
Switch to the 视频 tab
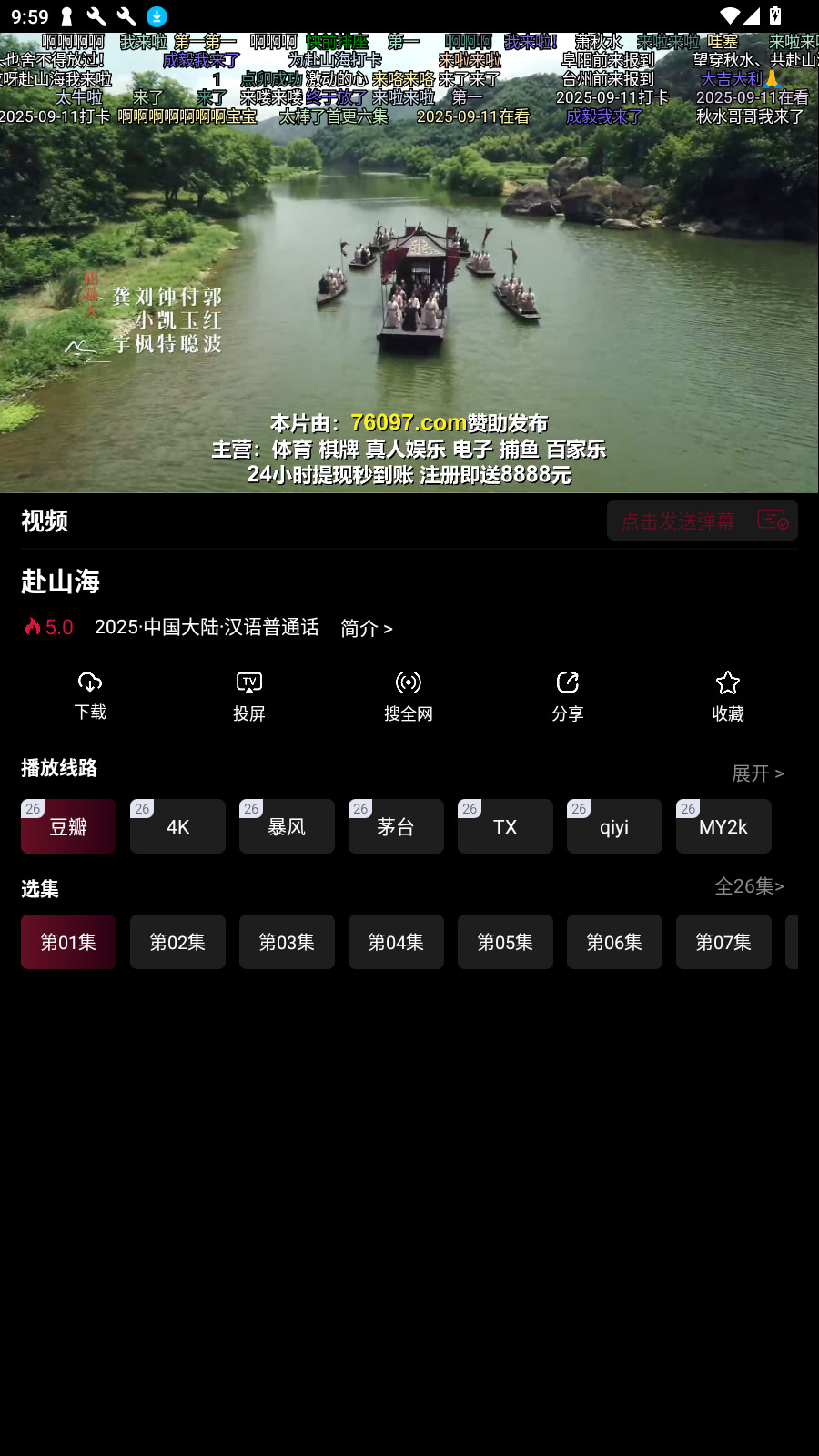pyautogui.click(x=44, y=521)
